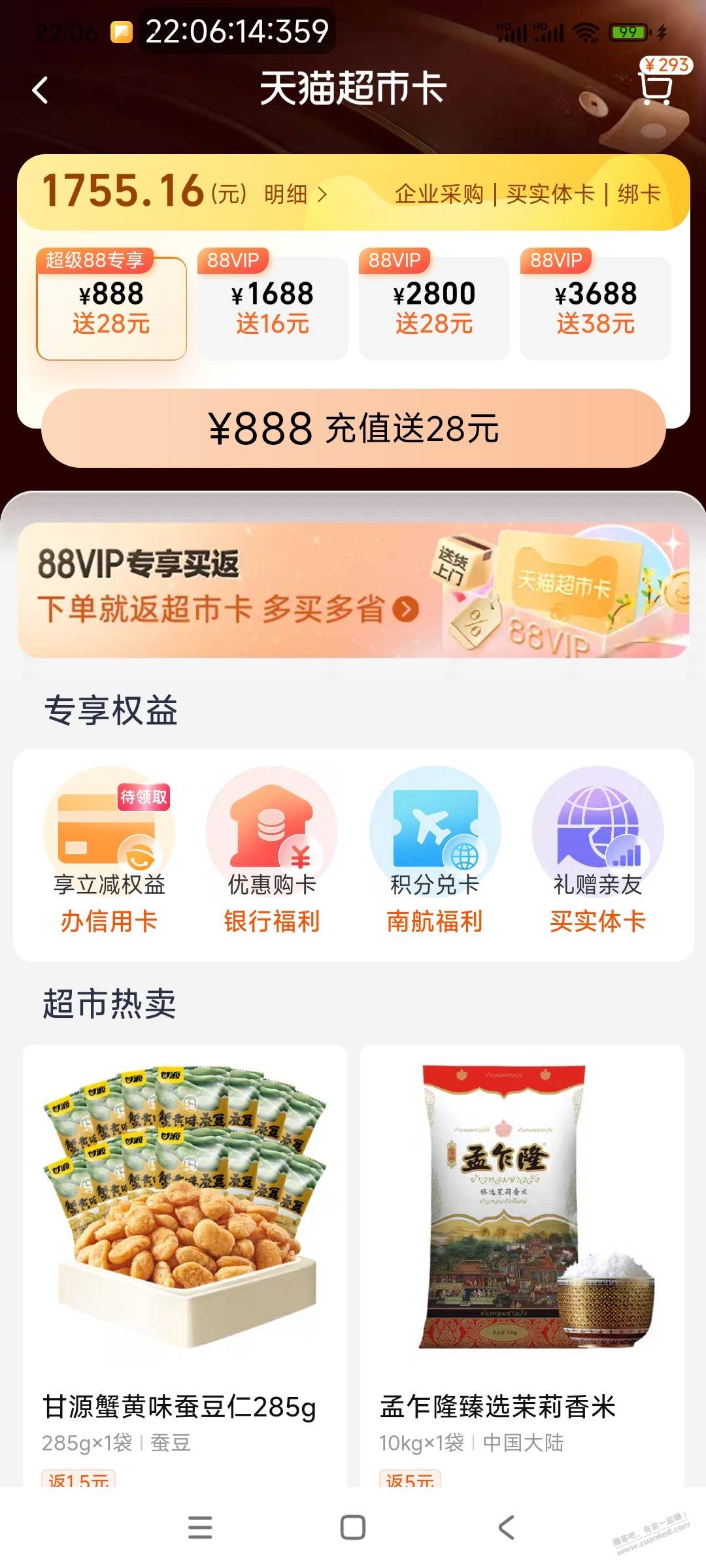This screenshot has width=706, height=1568.
Task: Open the shopping cart icon
Action: [656, 88]
